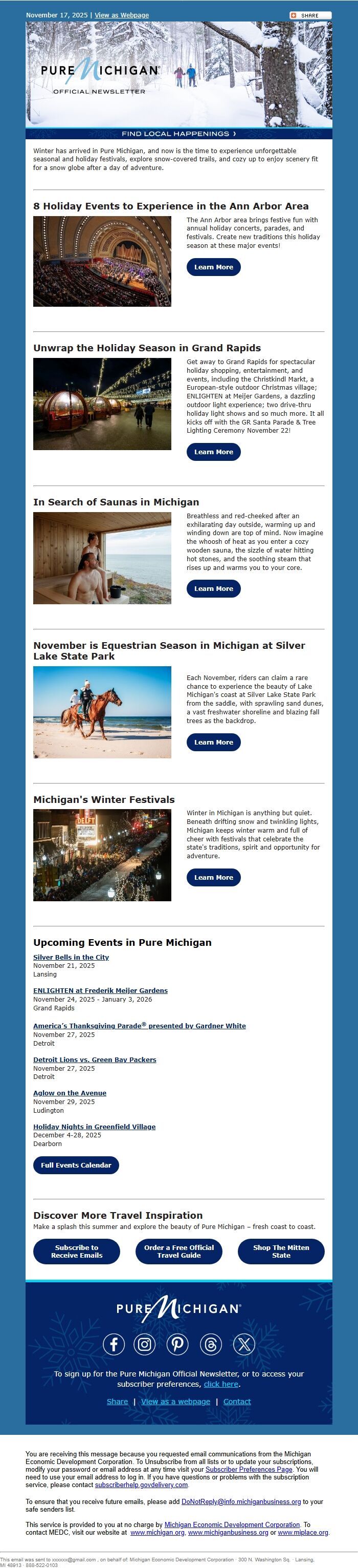358x1568 pixels.
Task: Learn more about Silver Lake equestrian season
Action: coord(213,742)
